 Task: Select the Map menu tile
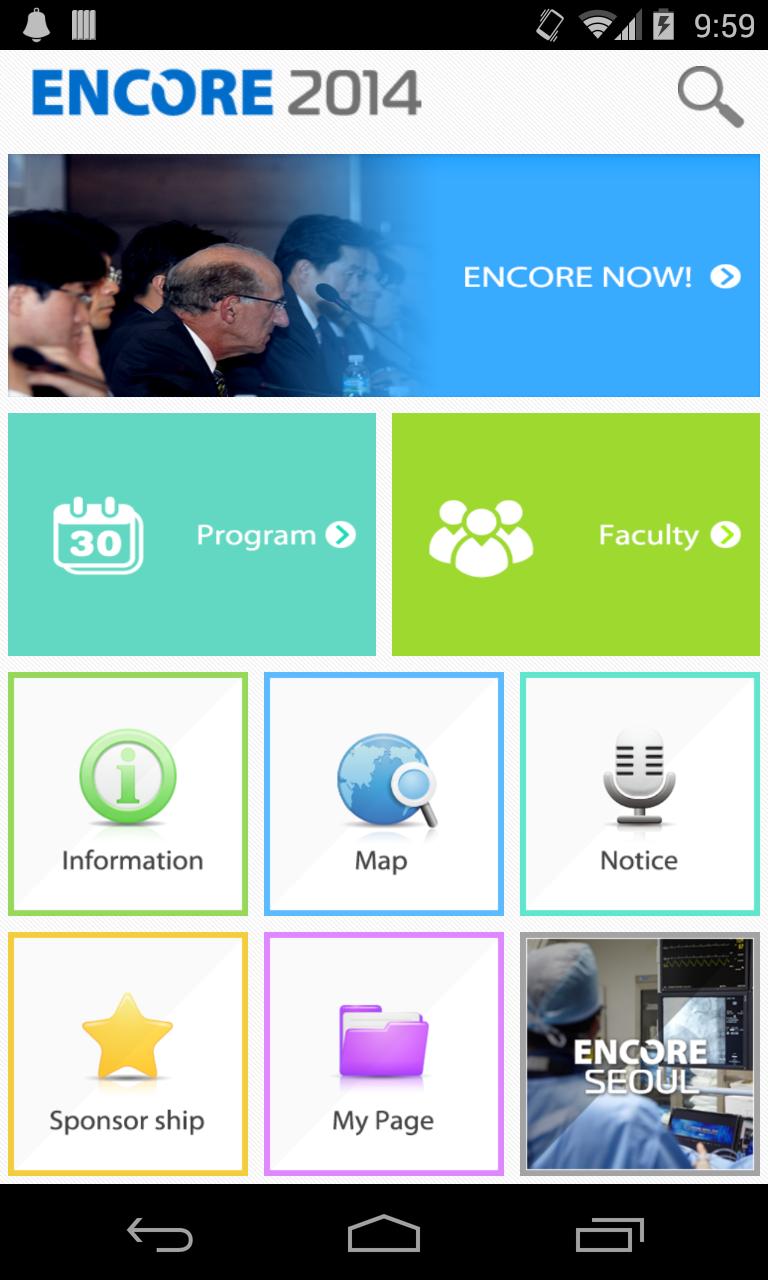[383, 794]
